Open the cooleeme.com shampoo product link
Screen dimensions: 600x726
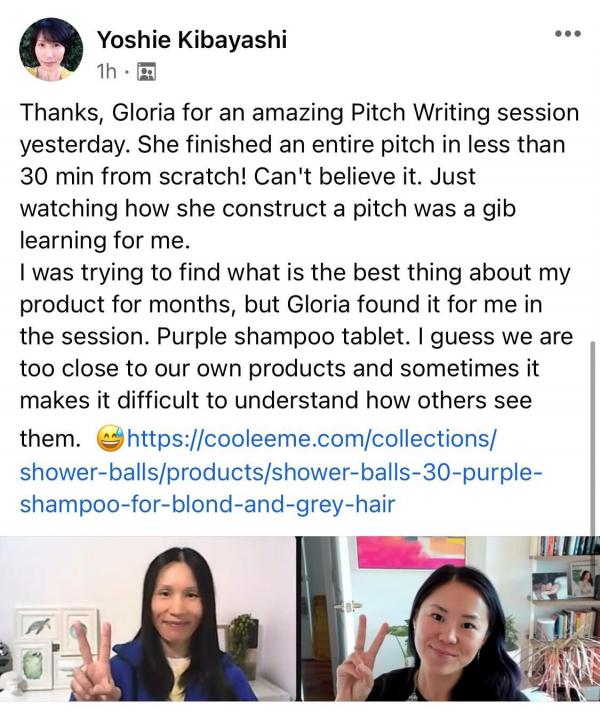pyautogui.click(x=280, y=472)
